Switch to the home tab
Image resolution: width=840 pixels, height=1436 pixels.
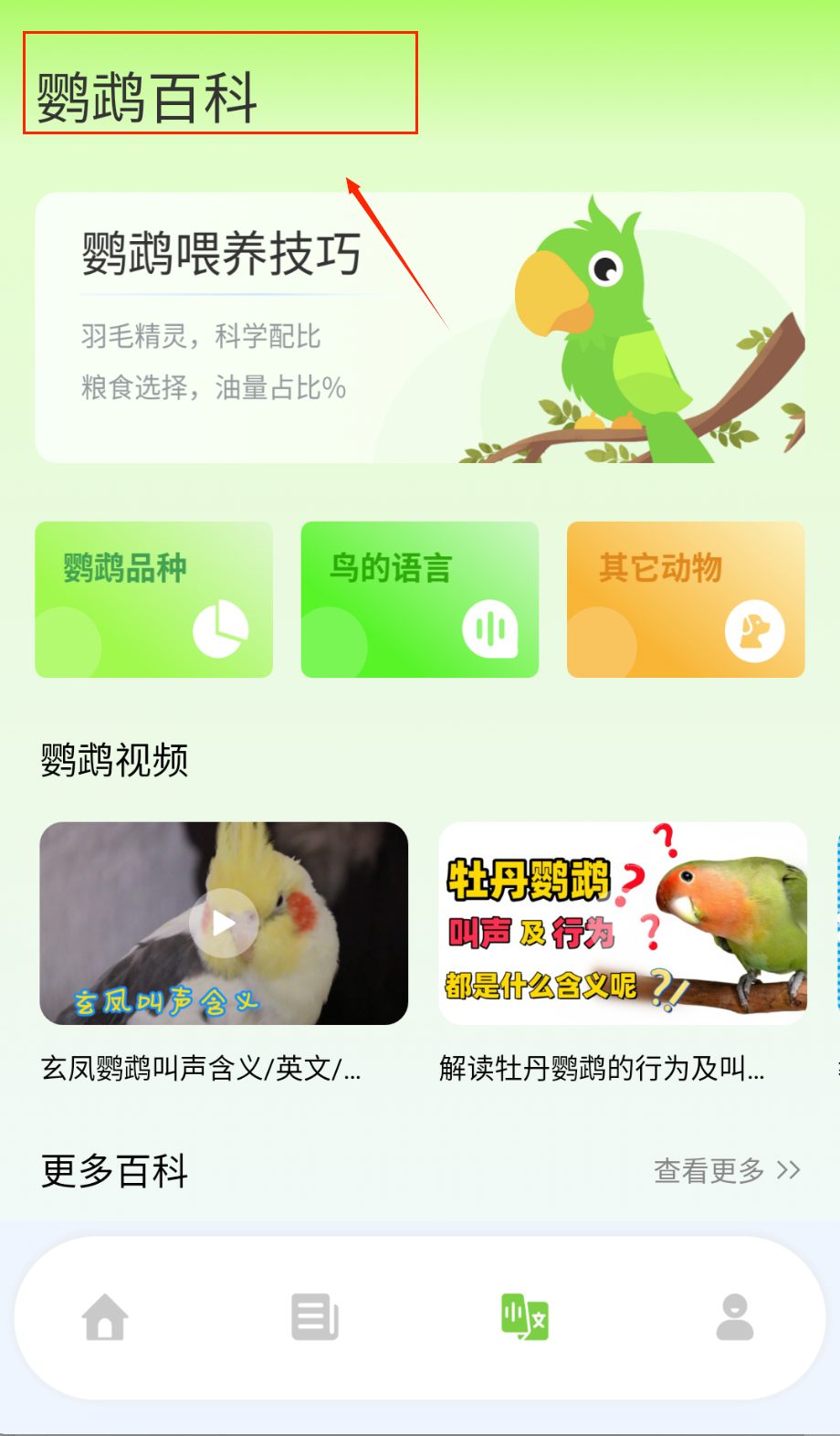[x=105, y=1317]
